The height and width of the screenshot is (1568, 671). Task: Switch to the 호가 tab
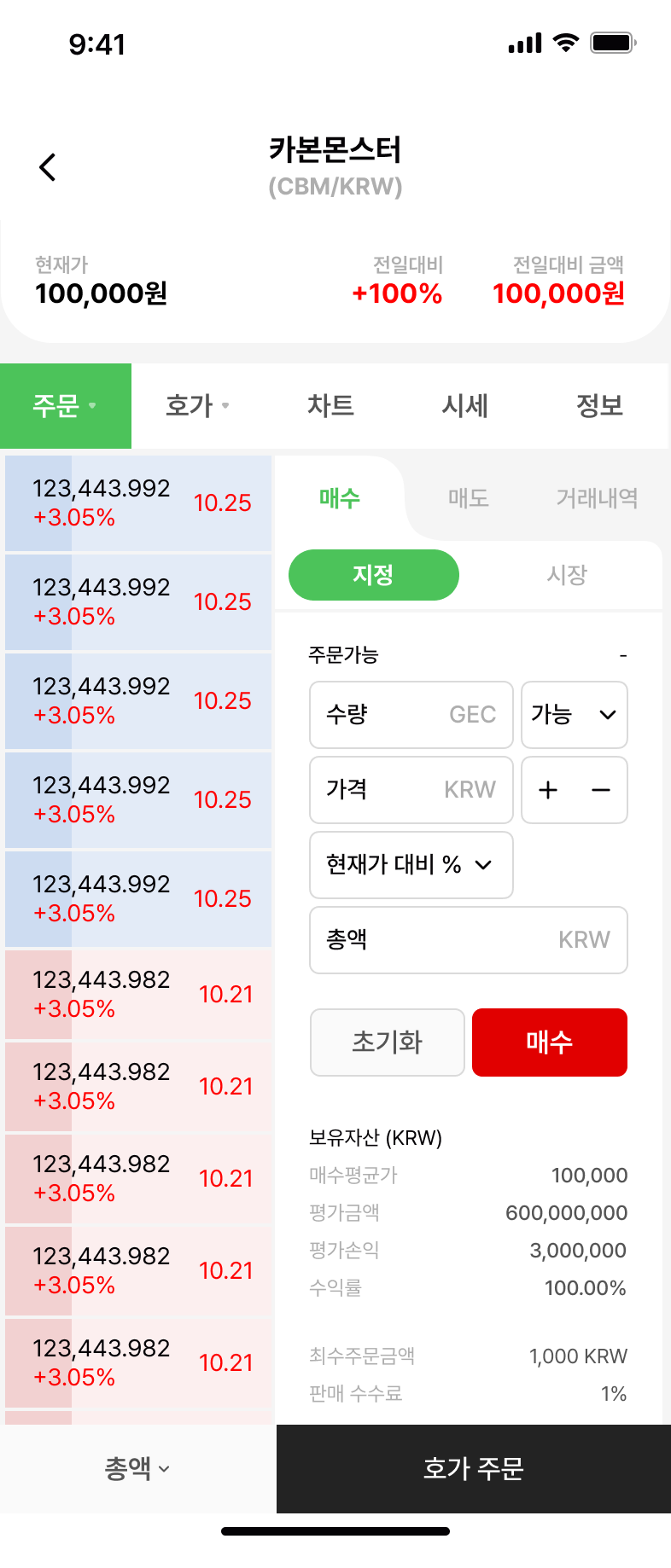pos(197,406)
